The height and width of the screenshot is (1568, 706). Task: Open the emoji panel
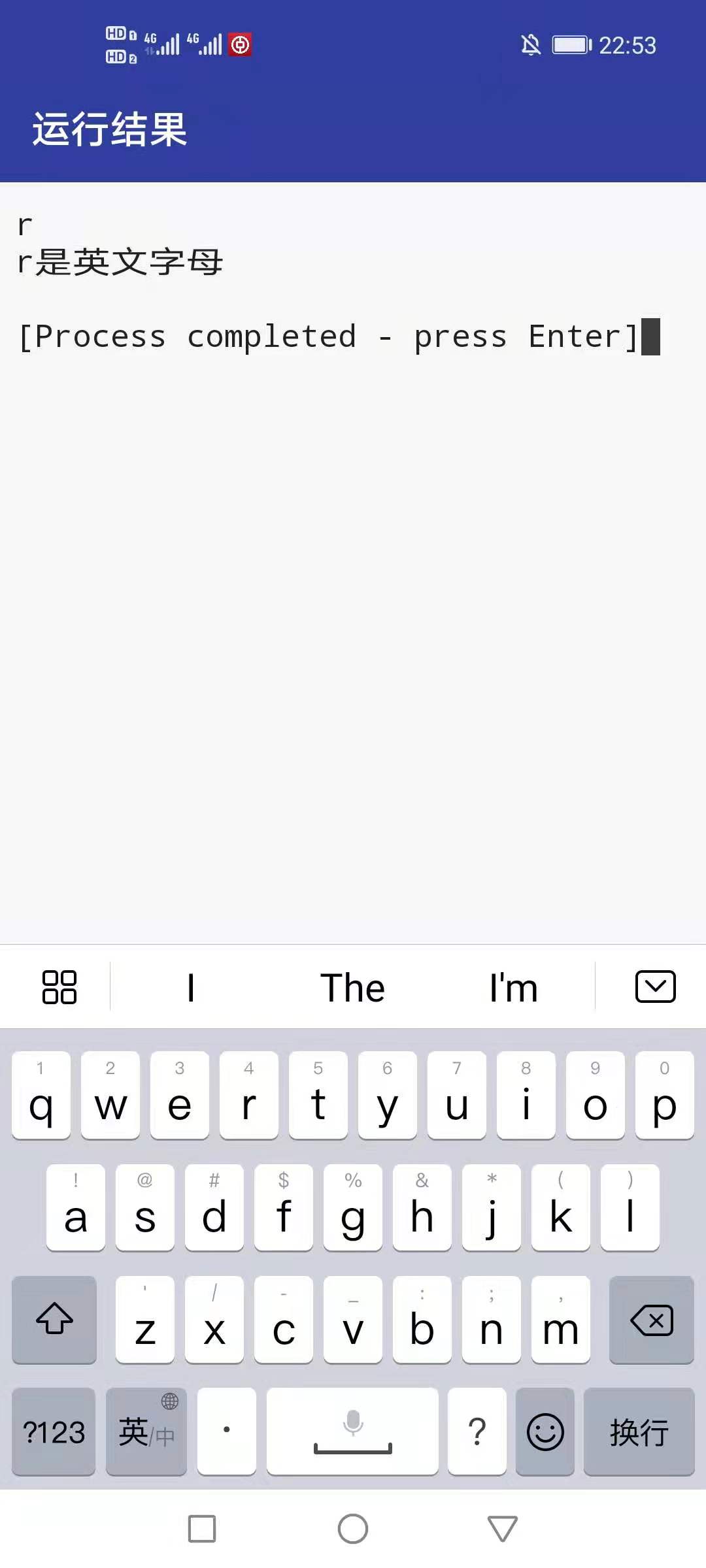tap(545, 1432)
